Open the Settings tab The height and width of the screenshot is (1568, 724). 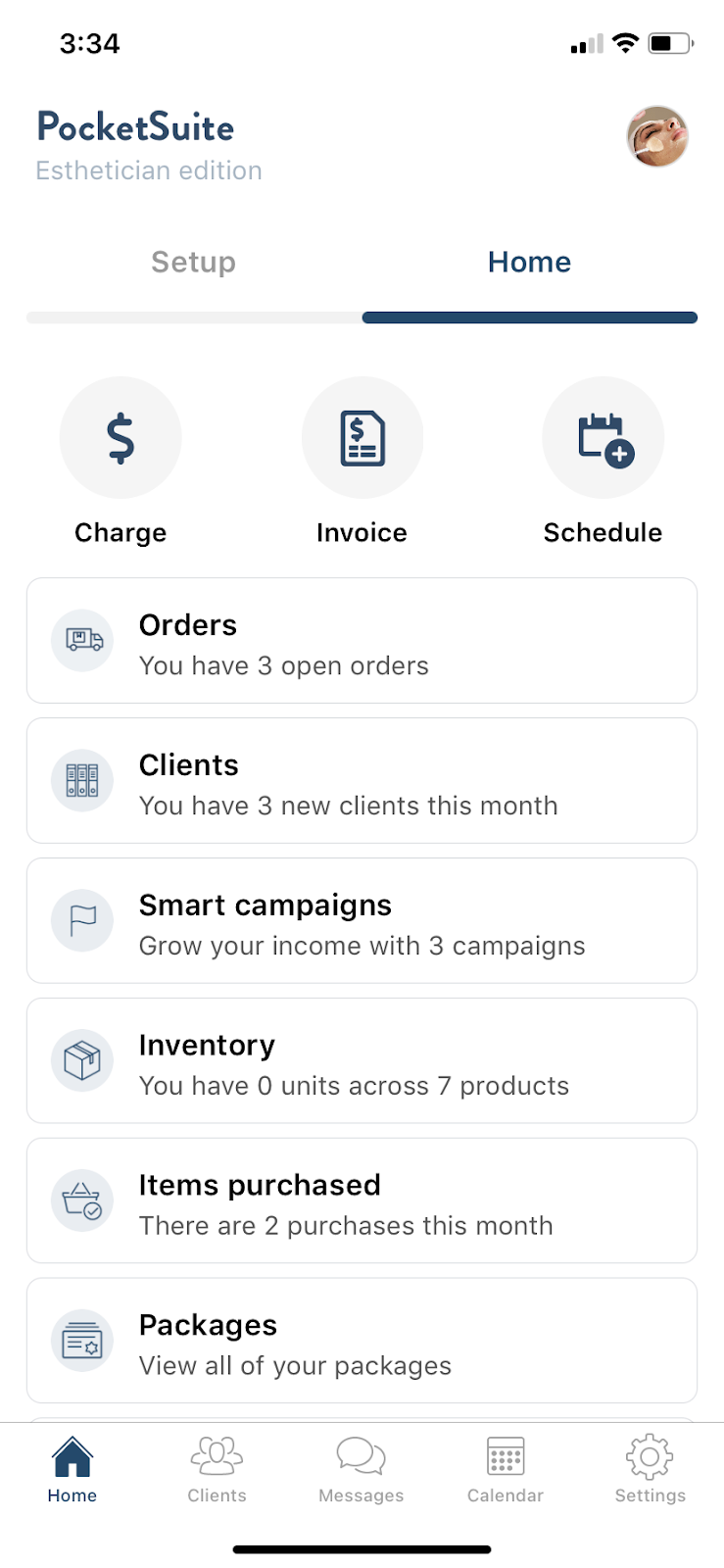pos(651,1470)
